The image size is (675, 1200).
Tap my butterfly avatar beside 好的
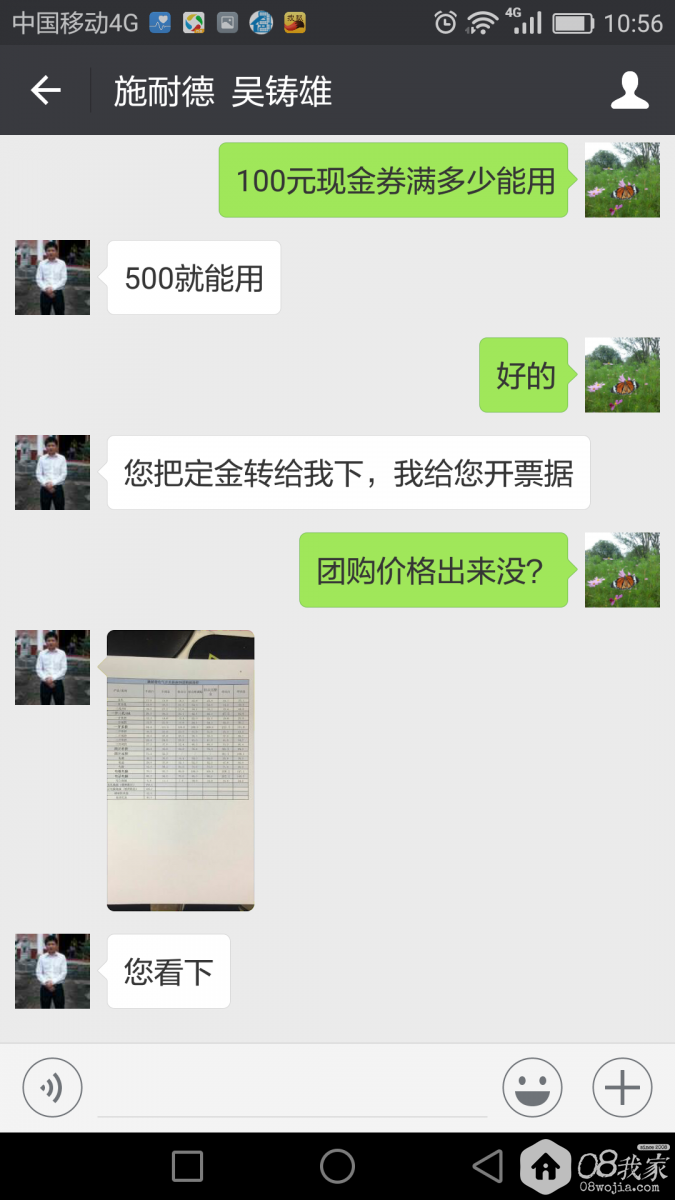[x=621, y=375]
